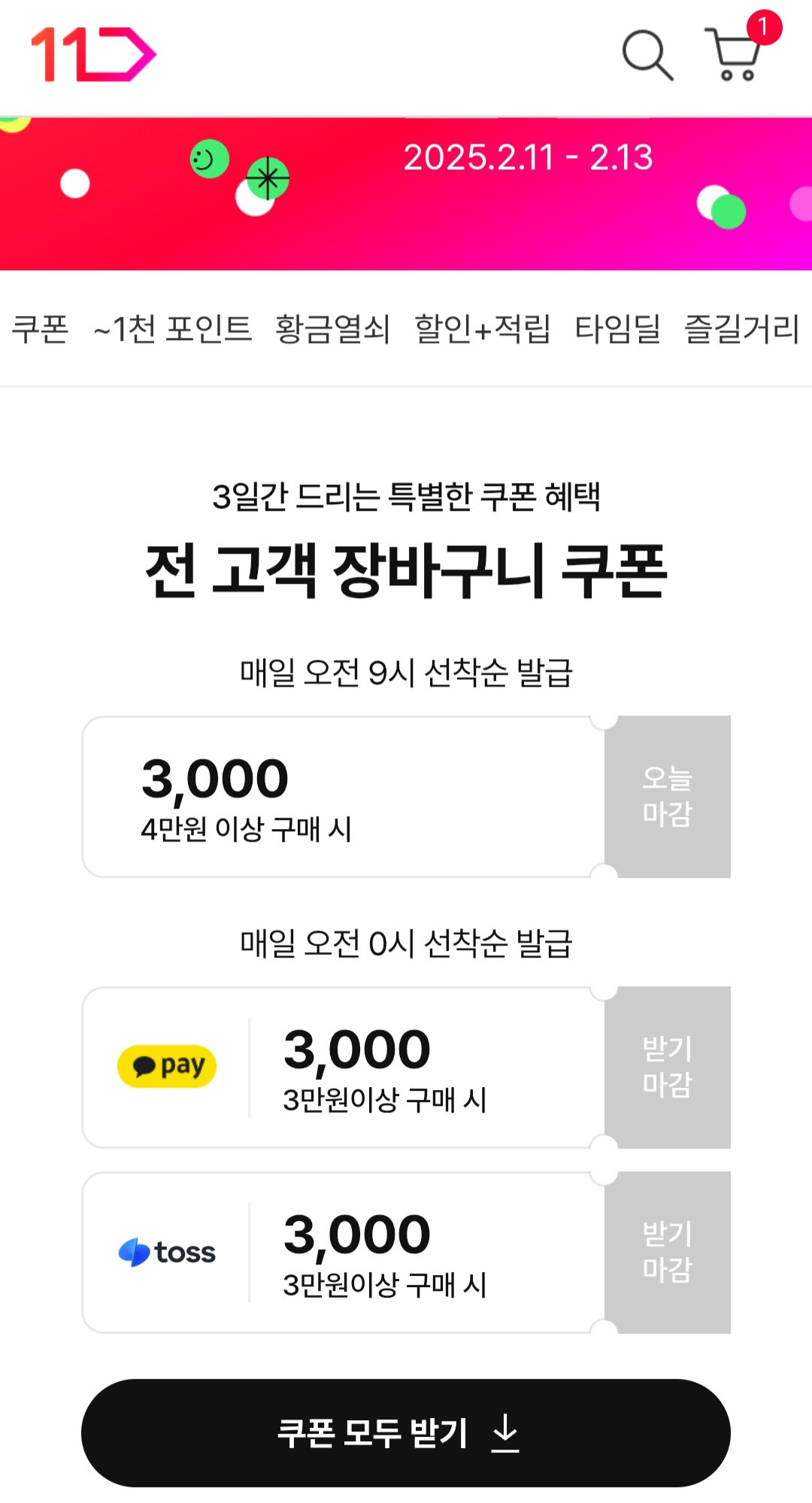
Task: Click 받기 마감 on the Toss coupon
Action: (x=665, y=1250)
